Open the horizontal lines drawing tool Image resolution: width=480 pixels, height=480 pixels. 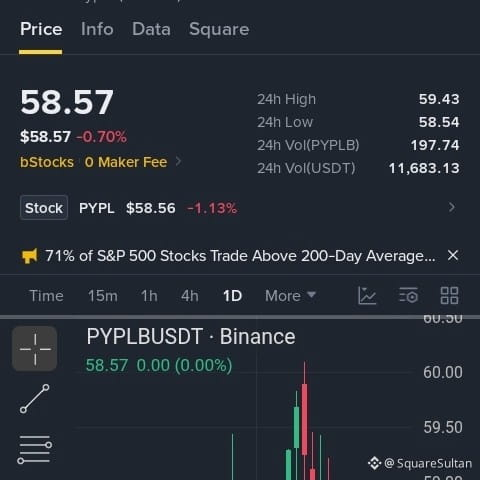(x=35, y=450)
